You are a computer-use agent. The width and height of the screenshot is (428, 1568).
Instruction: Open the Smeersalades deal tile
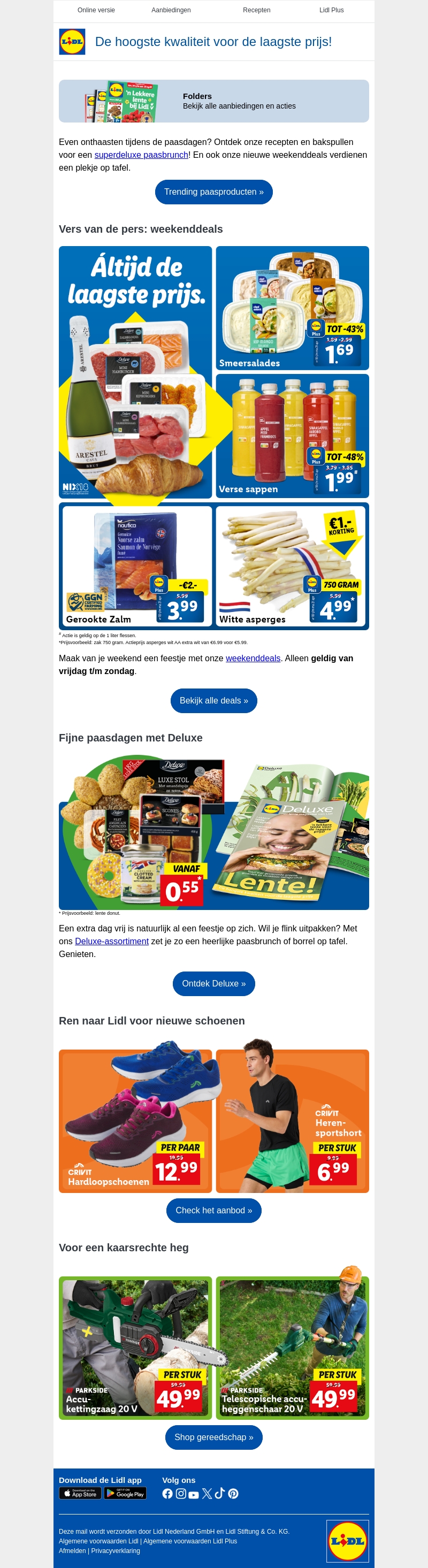(x=292, y=308)
